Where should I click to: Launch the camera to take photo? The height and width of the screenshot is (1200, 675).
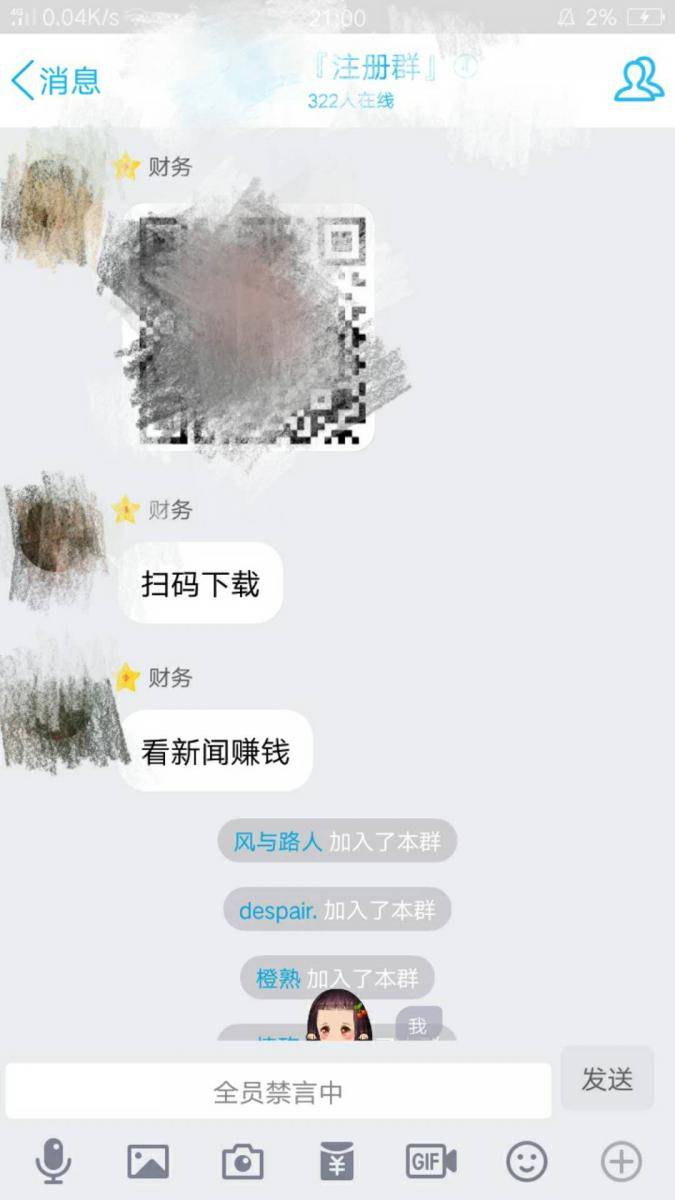click(242, 1162)
